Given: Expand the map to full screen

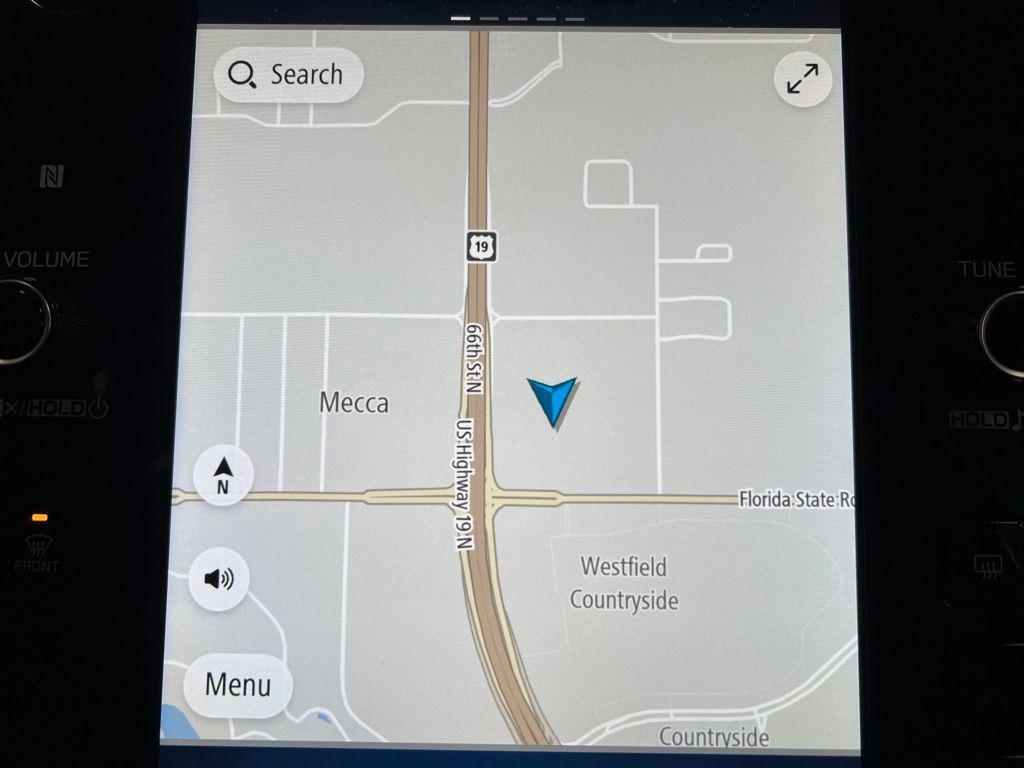Looking at the screenshot, I should pyautogui.click(x=803, y=79).
